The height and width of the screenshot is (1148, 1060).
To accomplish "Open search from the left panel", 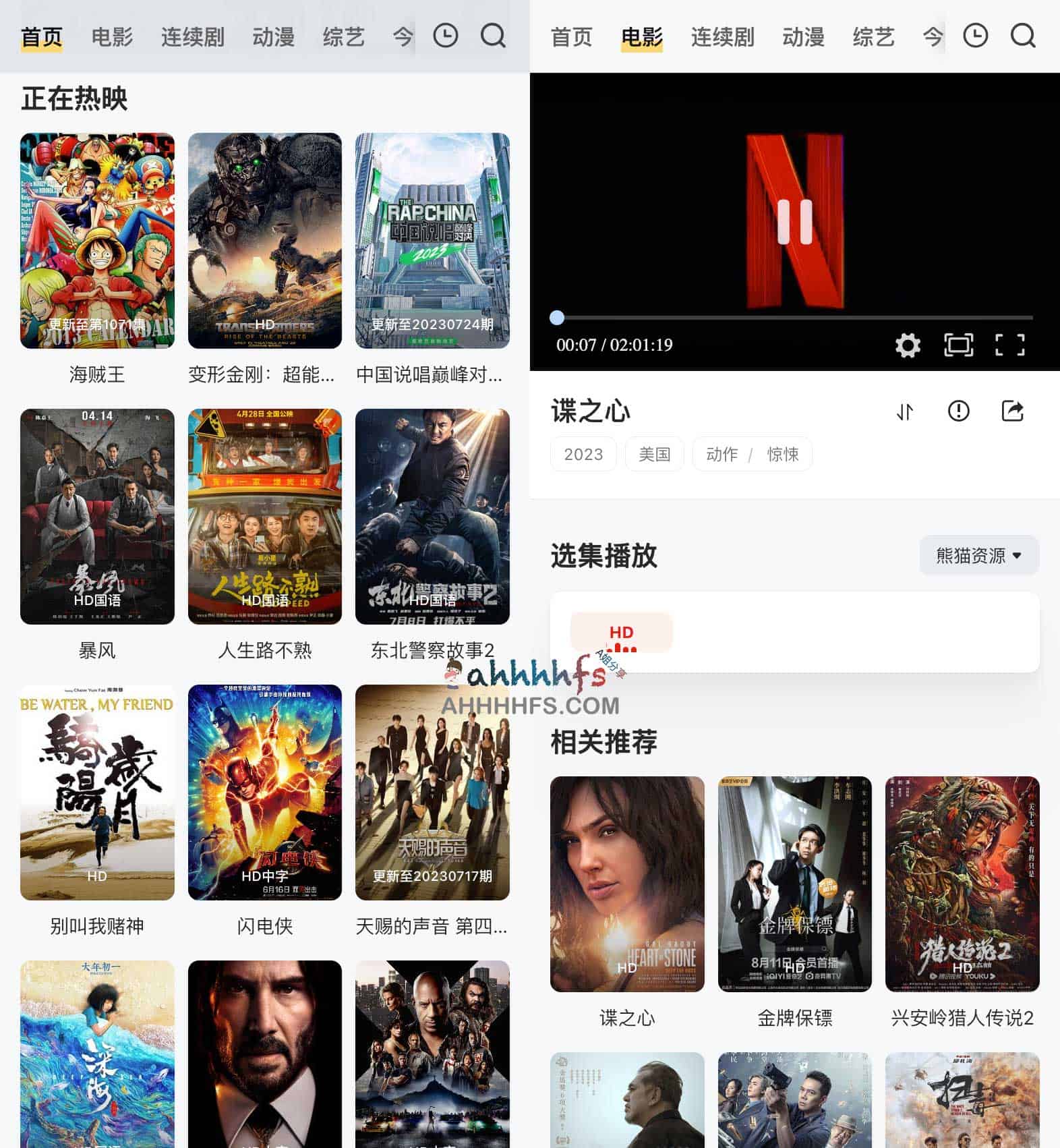I will coord(492,36).
